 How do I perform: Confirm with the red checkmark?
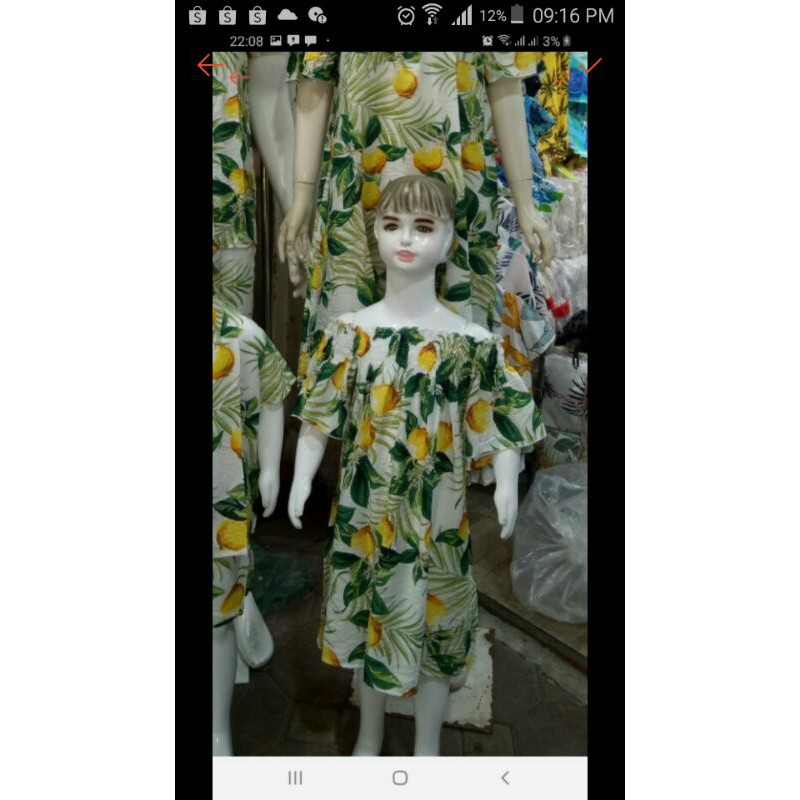pyautogui.click(x=593, y=66)
